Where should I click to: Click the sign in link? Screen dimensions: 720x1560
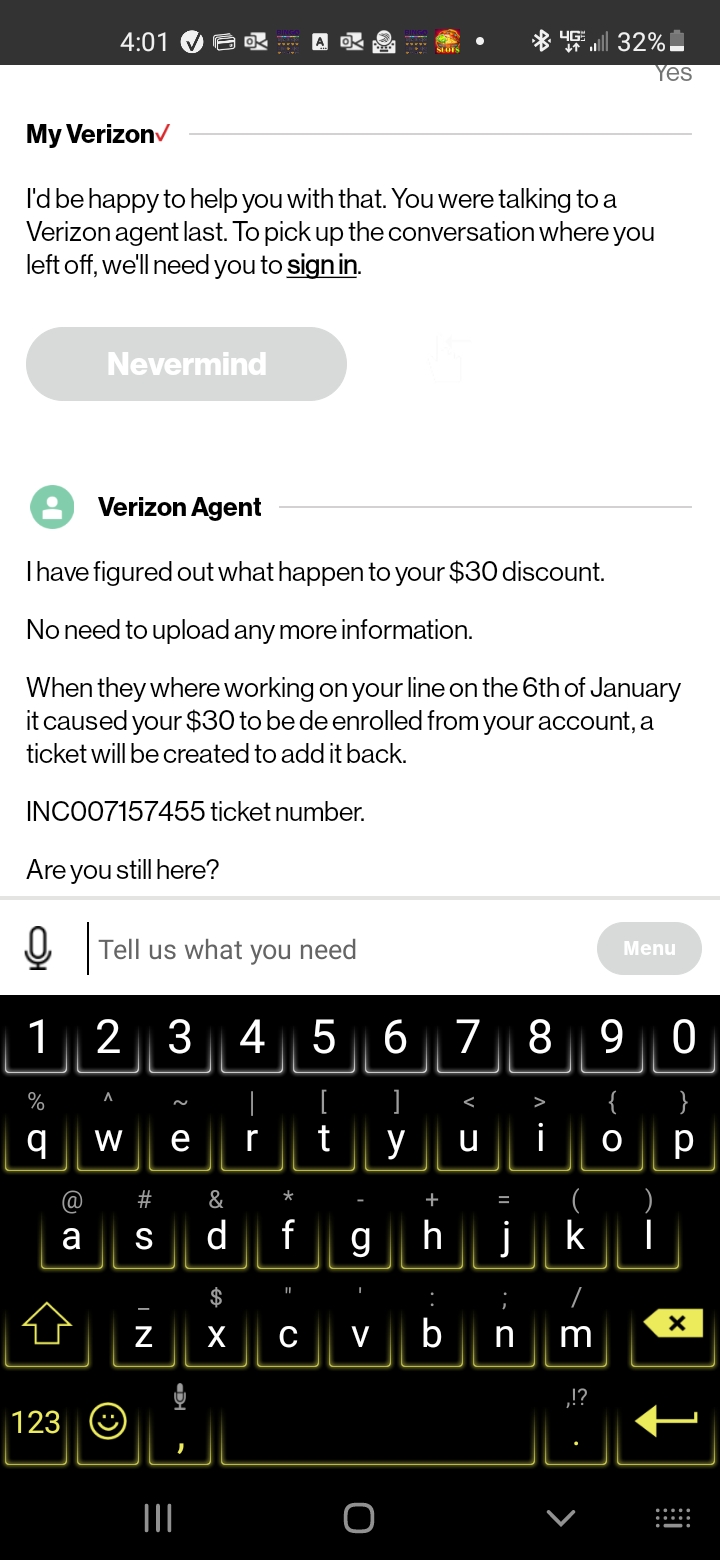[x=320, y=265]
